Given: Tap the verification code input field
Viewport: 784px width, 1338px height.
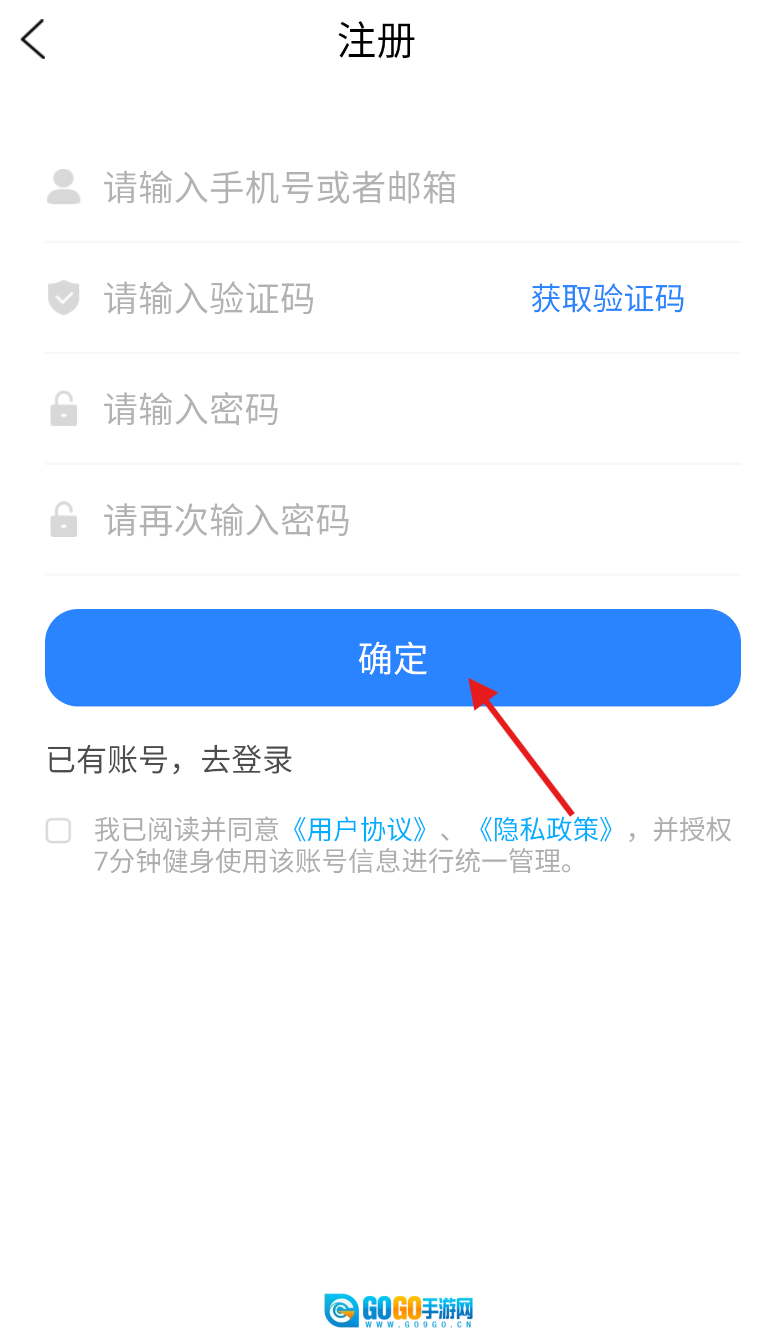Looking at the screenshot, I should [300, 299].
